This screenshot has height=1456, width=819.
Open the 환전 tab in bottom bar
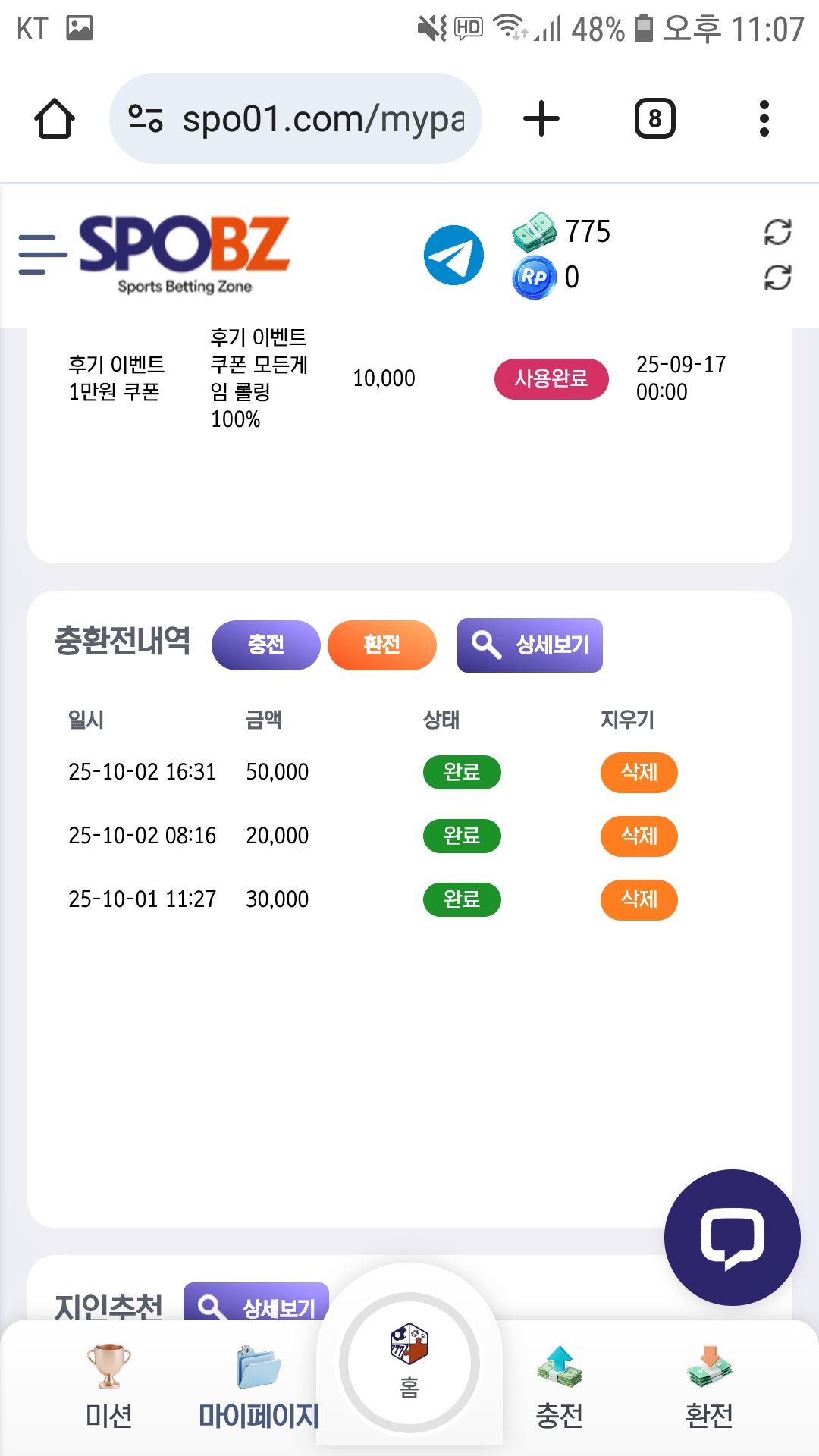709,1388
